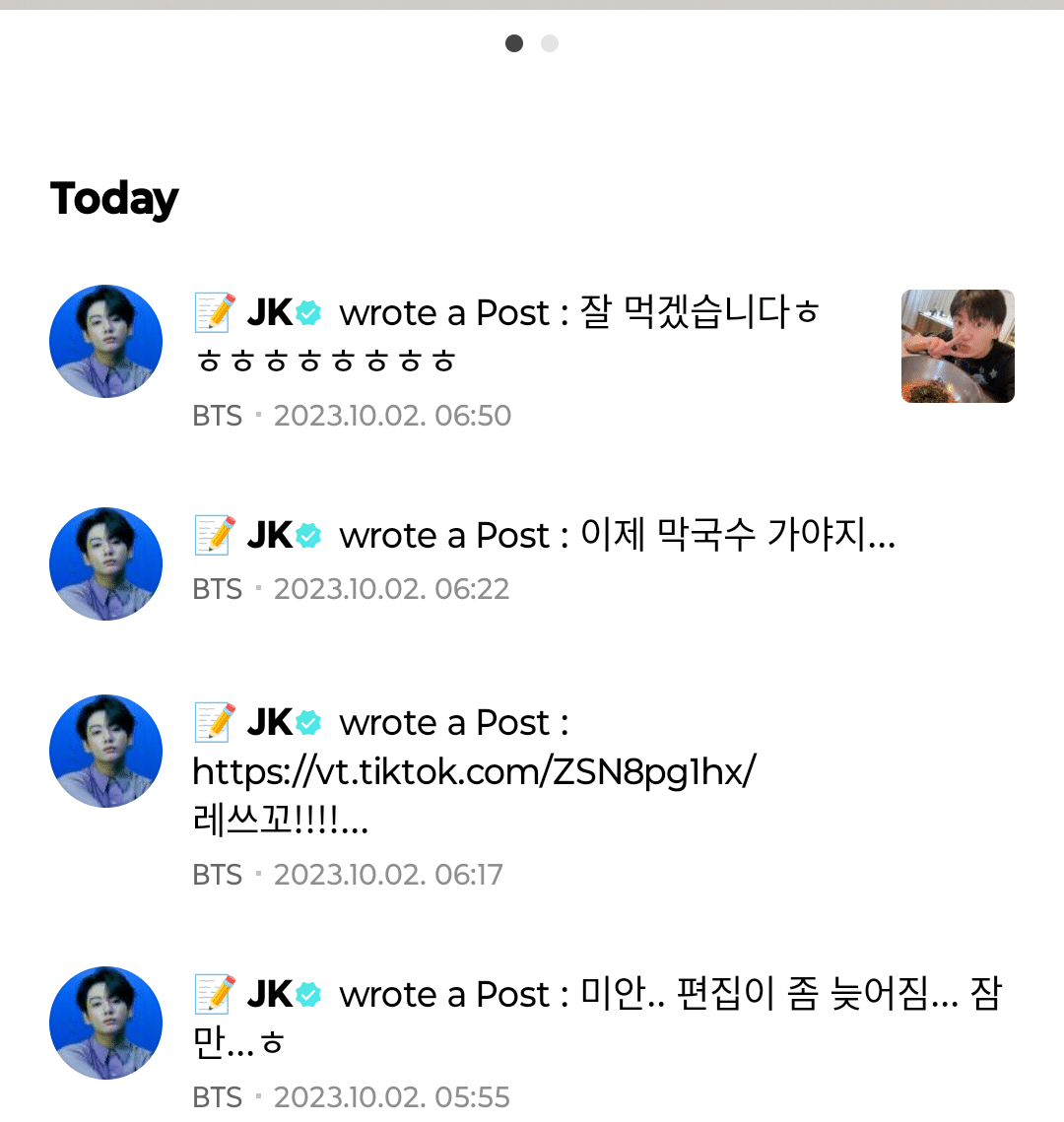1064x1122 pixels.
Task: Click the memo icon on the 06:50 post
Action: tap(211, 311)
